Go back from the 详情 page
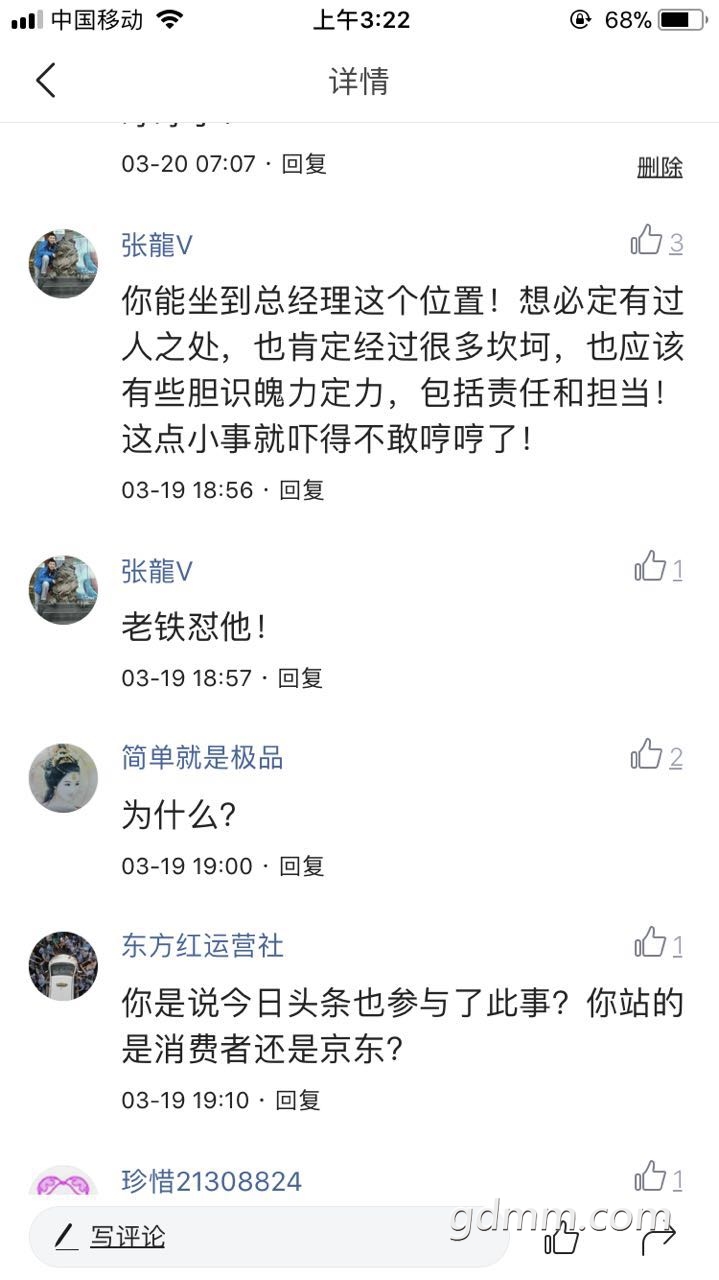719x1280 pixels. (x=46, y=80)
